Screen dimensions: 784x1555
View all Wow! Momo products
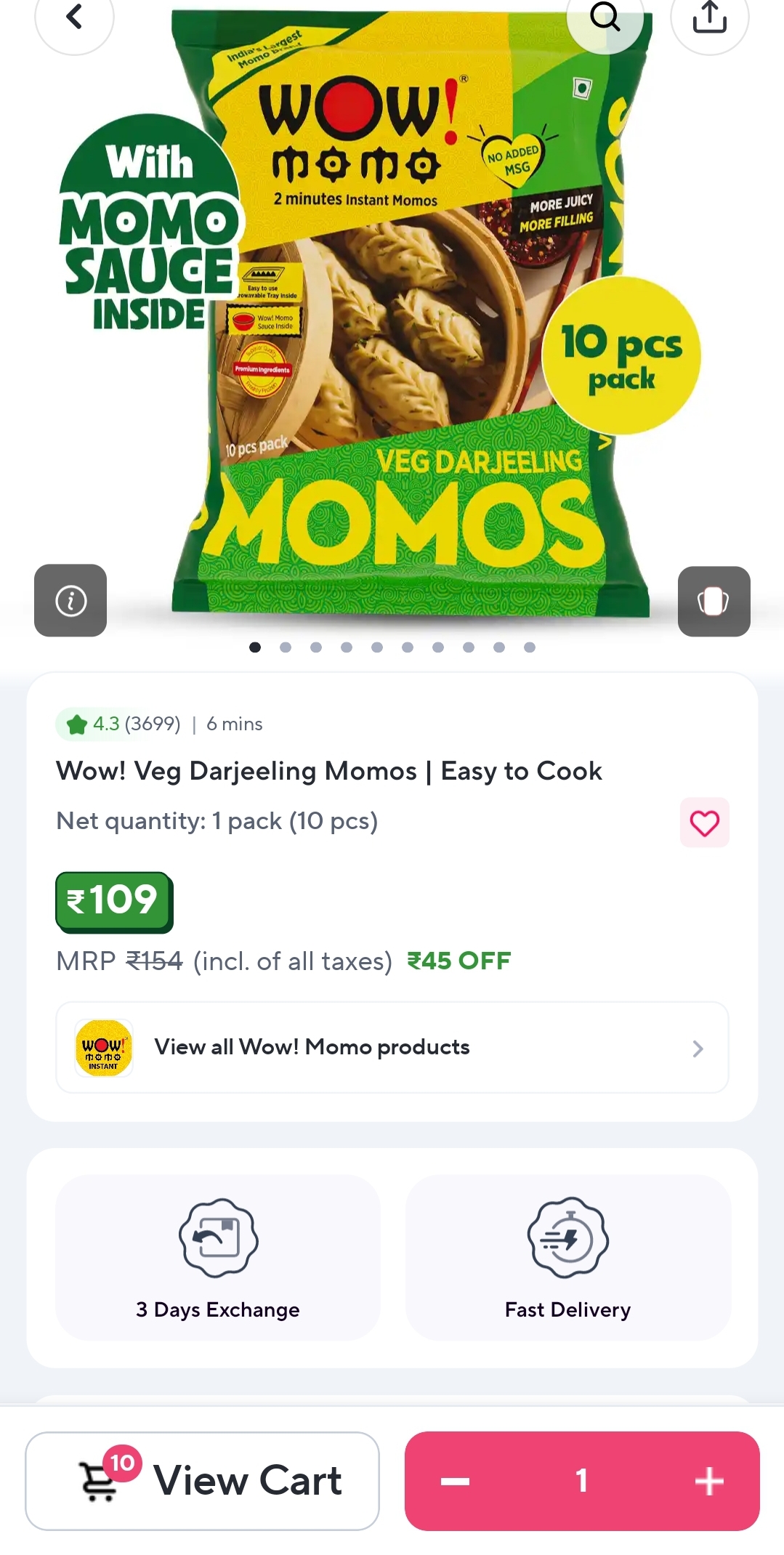coord(392,1047)
